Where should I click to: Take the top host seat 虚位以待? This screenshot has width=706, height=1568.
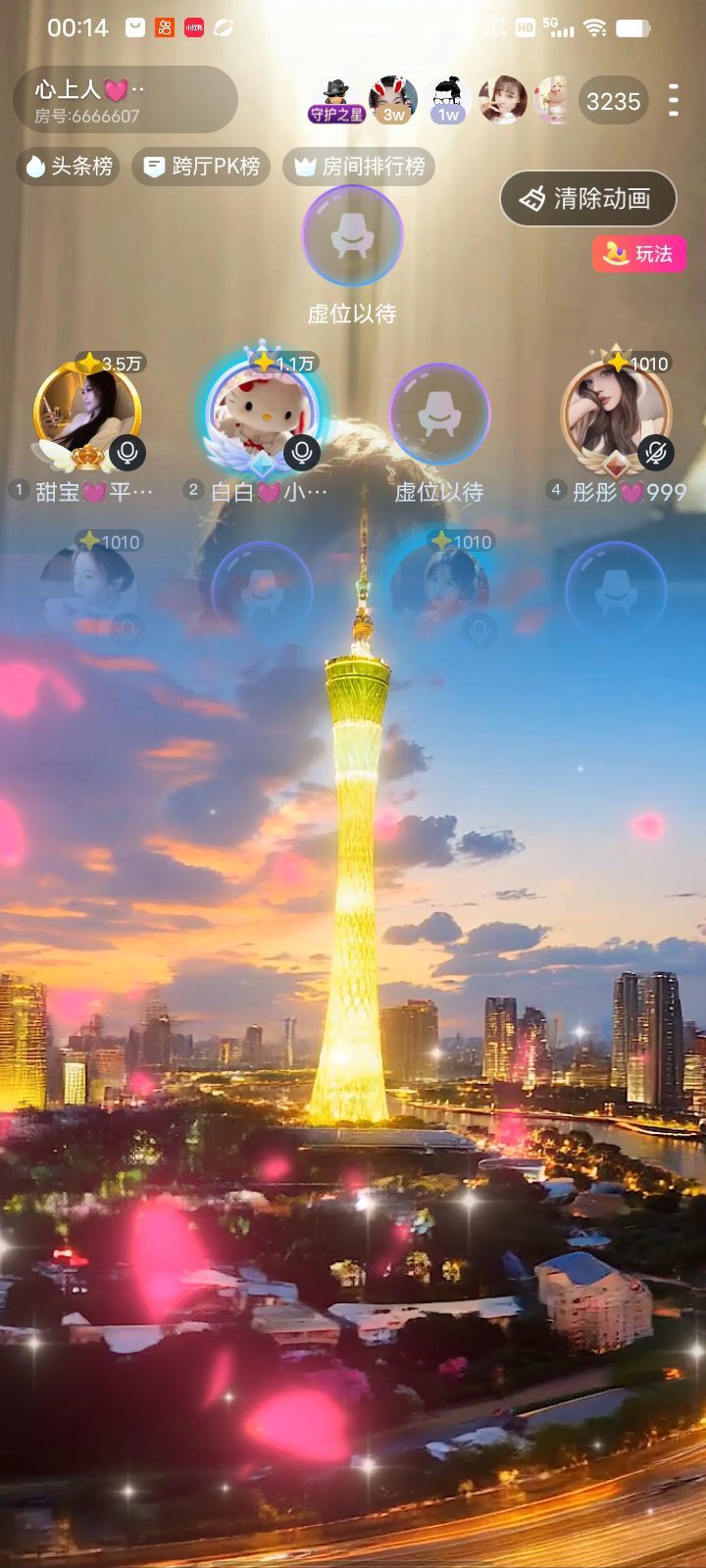(x=352, y=236)
